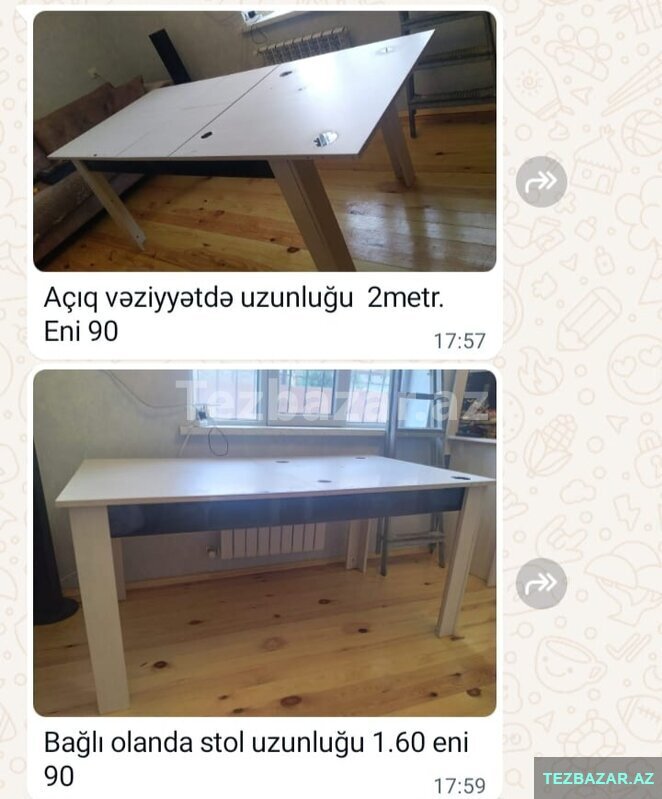Forward the closed-table photo message
Viewport: 662px width, 799px height.
coord(541,584)
